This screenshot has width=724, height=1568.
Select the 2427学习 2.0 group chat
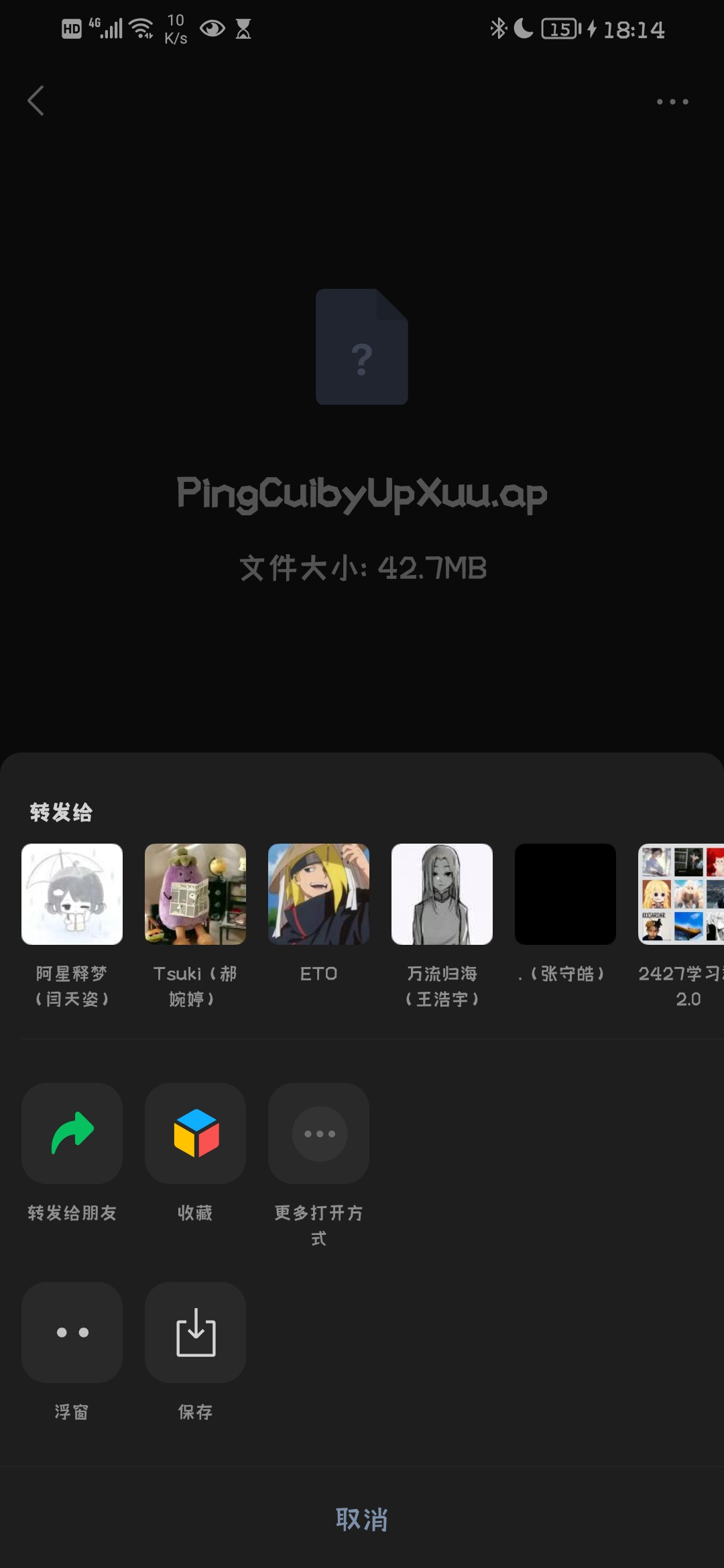pyautogui.click(x=681, y=895)
